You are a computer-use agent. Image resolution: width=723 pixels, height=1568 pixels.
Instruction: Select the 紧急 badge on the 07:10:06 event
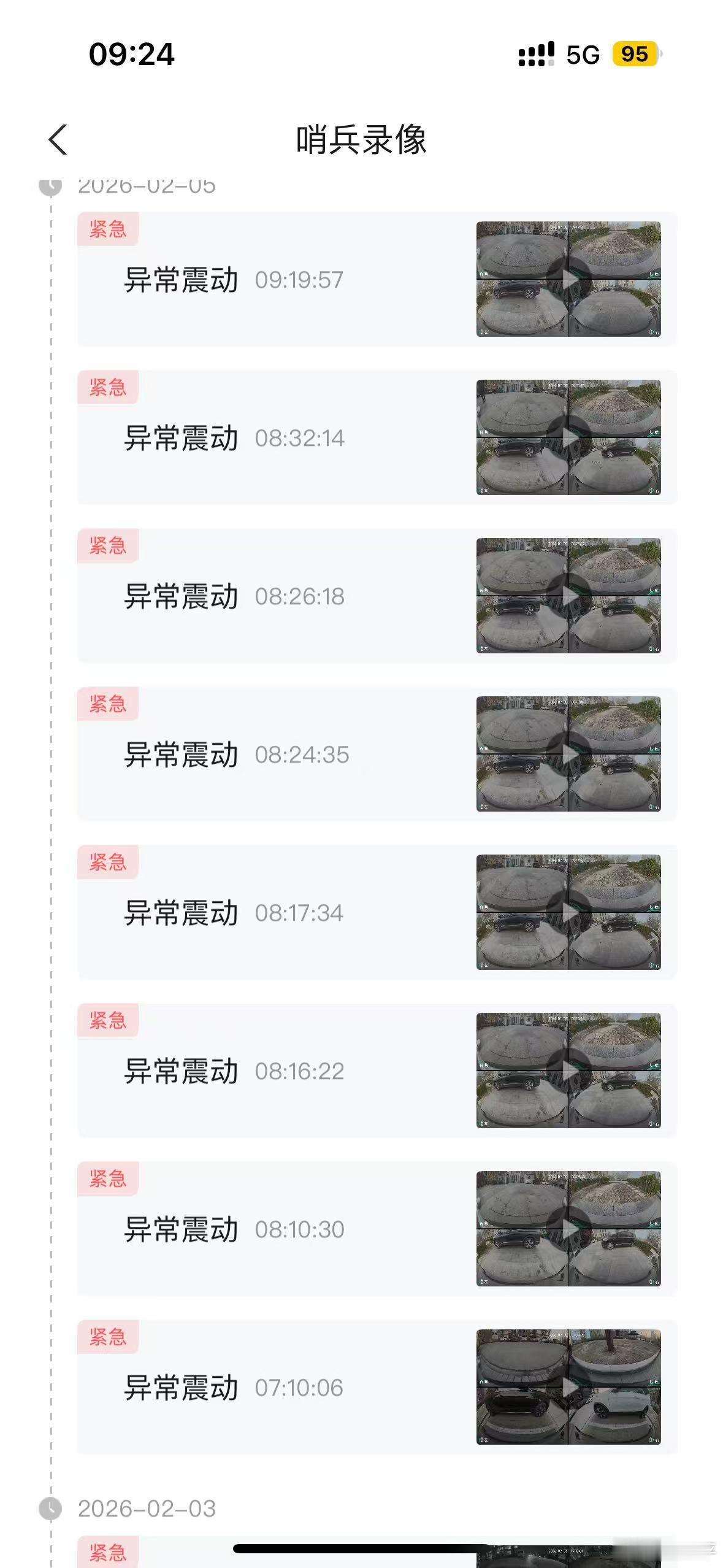109,1336
